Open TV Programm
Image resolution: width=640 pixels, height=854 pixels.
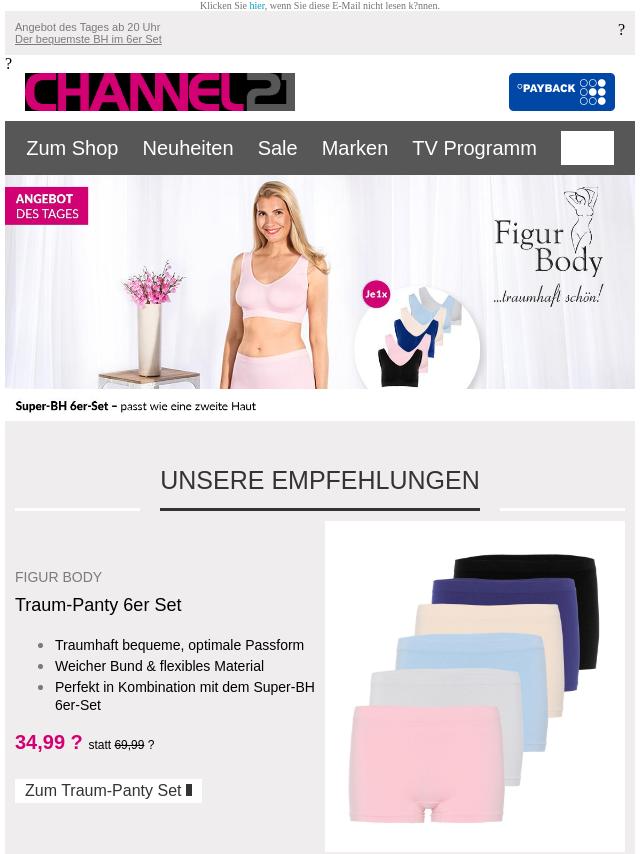point(474,148)
